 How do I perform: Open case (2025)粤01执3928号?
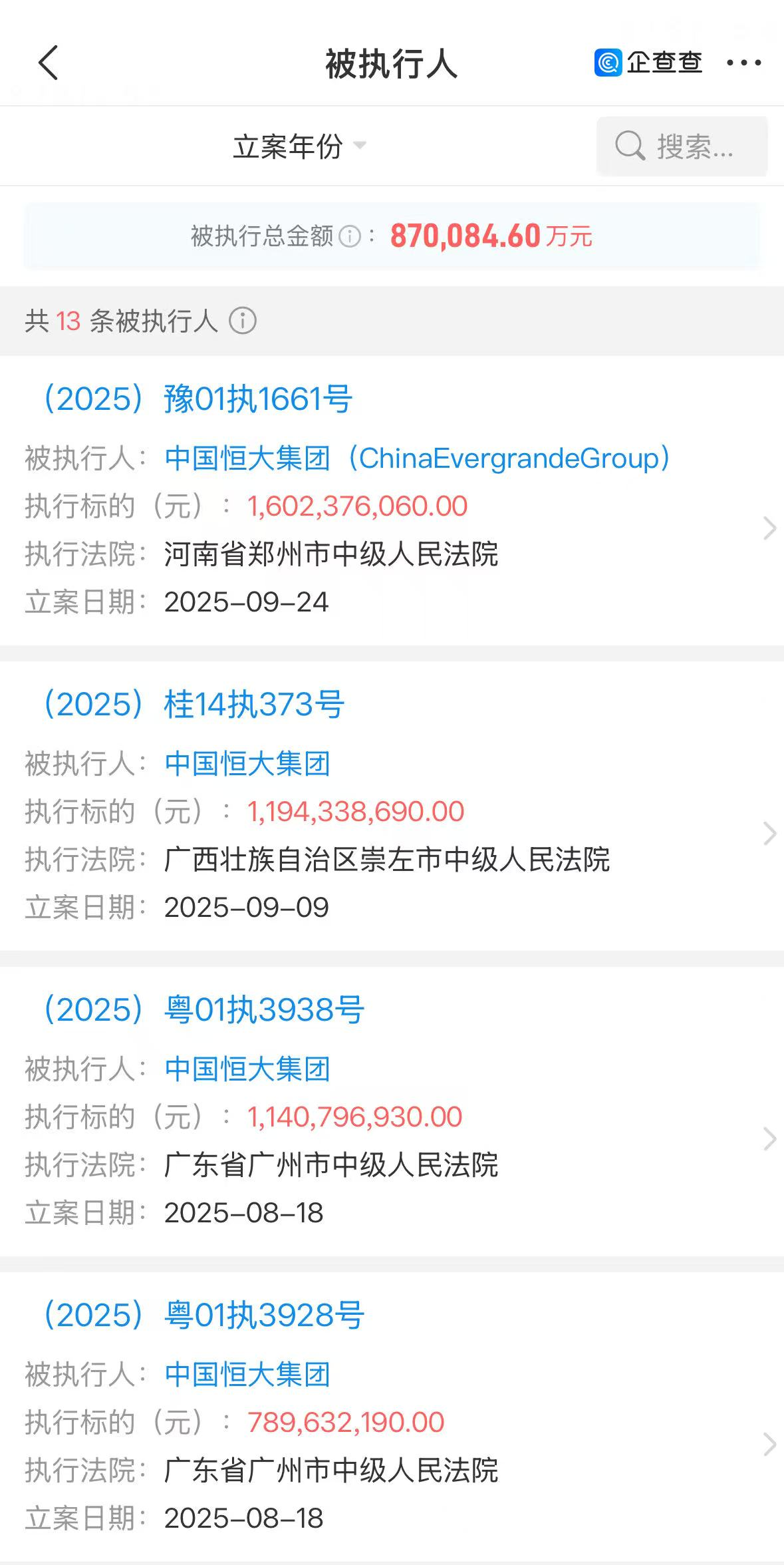point(203,1315)
